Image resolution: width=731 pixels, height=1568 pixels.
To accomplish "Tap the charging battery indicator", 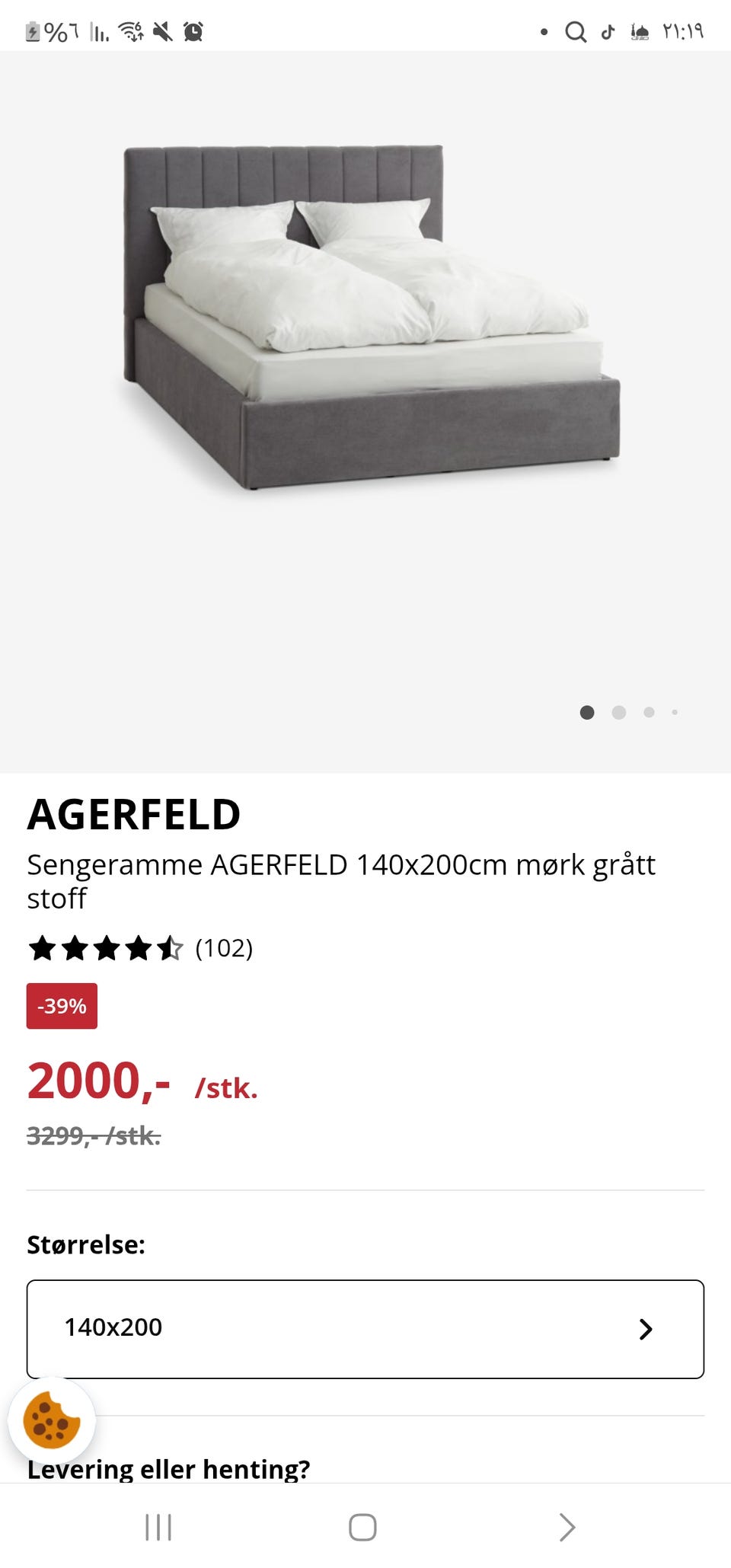I will click(32, 32).
